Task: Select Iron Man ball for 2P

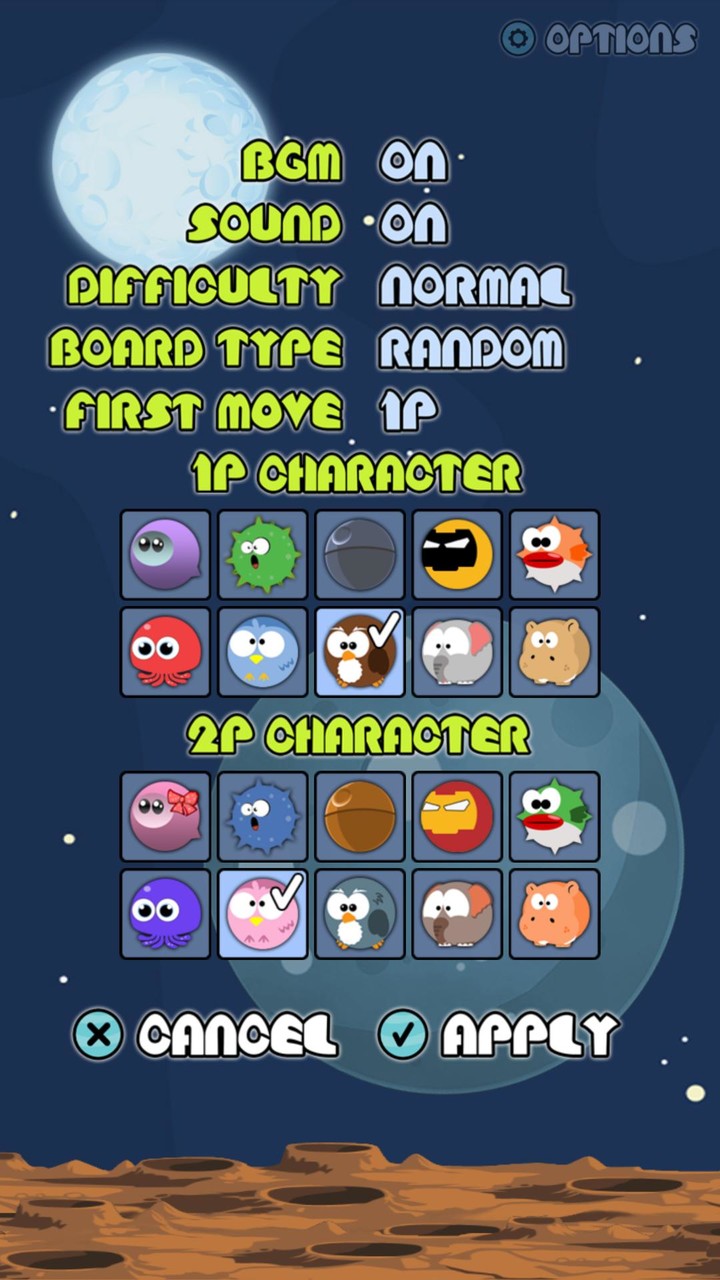Action: [457, 816]
